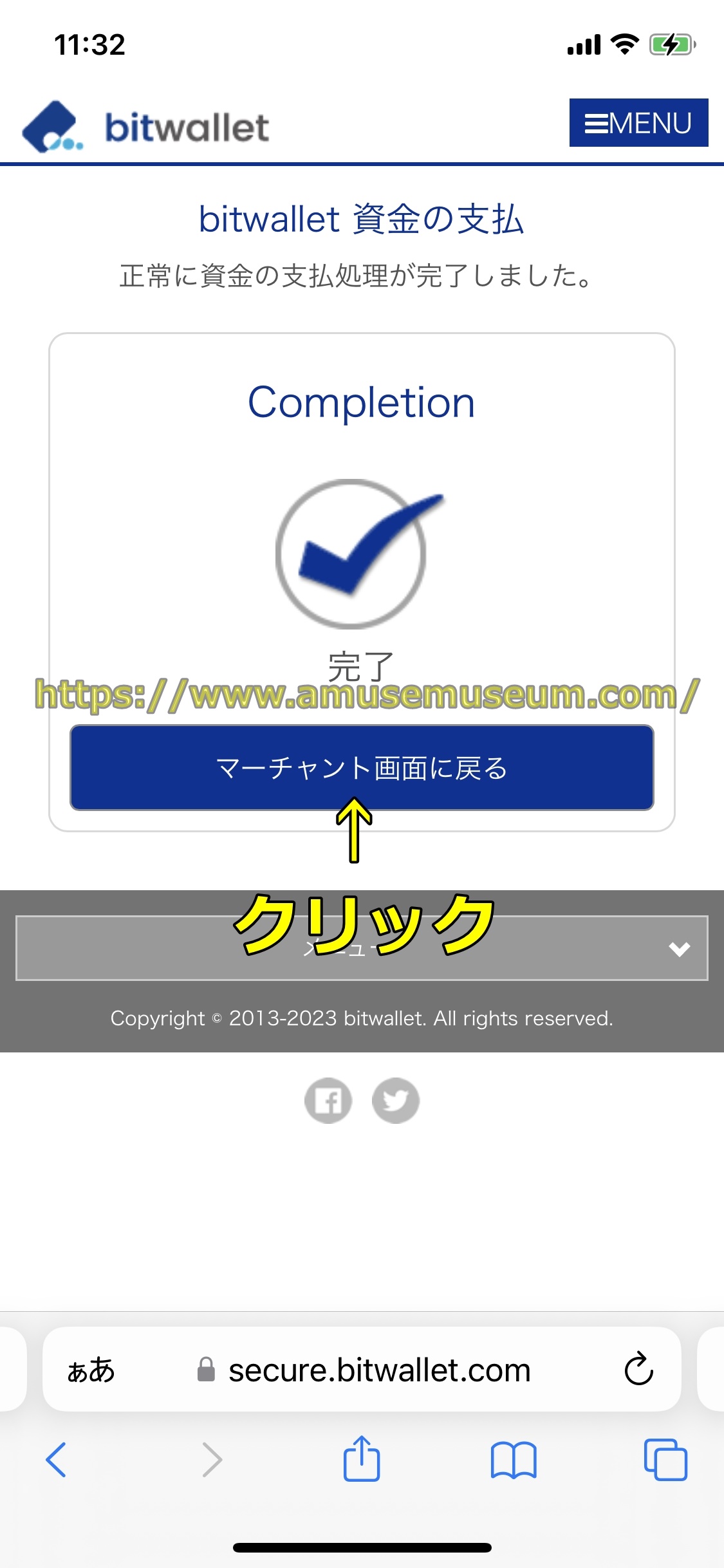This screenshot has width=724, height=1568.
Task: Open Safari bookmarks
Action: point(513,1460)
